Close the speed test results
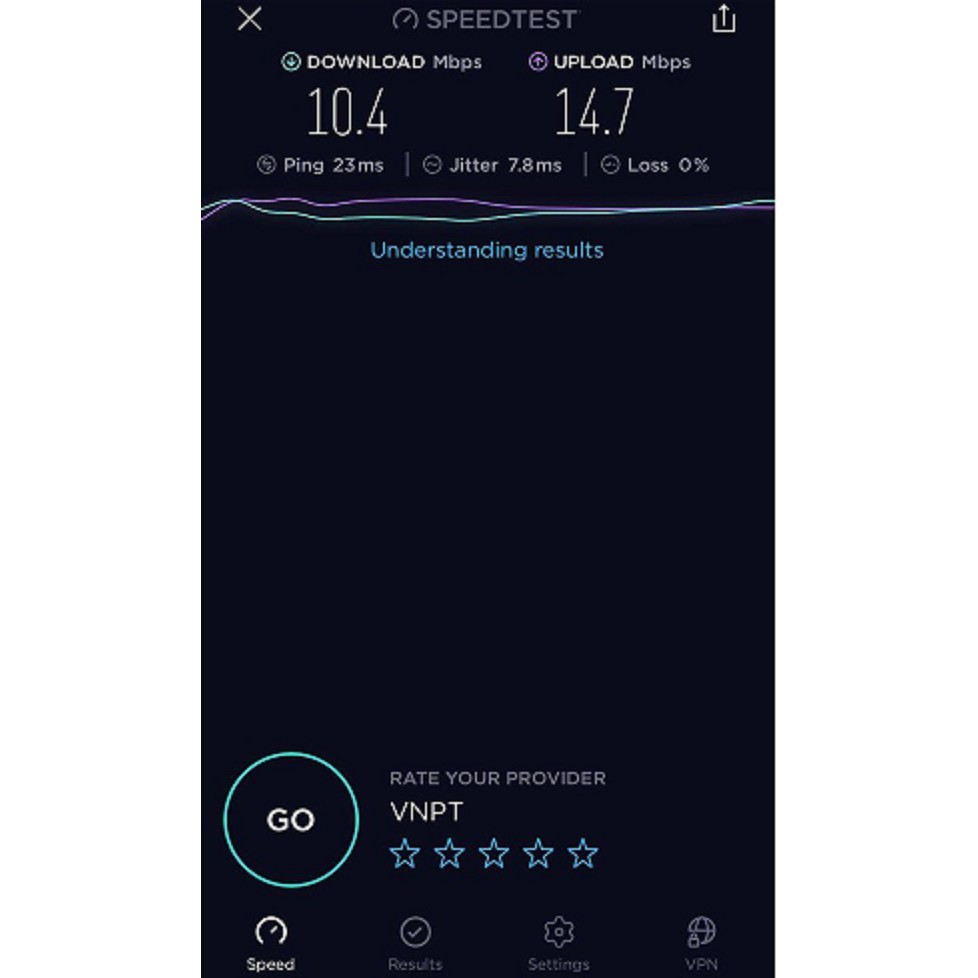This screenshot has height=978, width=978. [250, 19]
